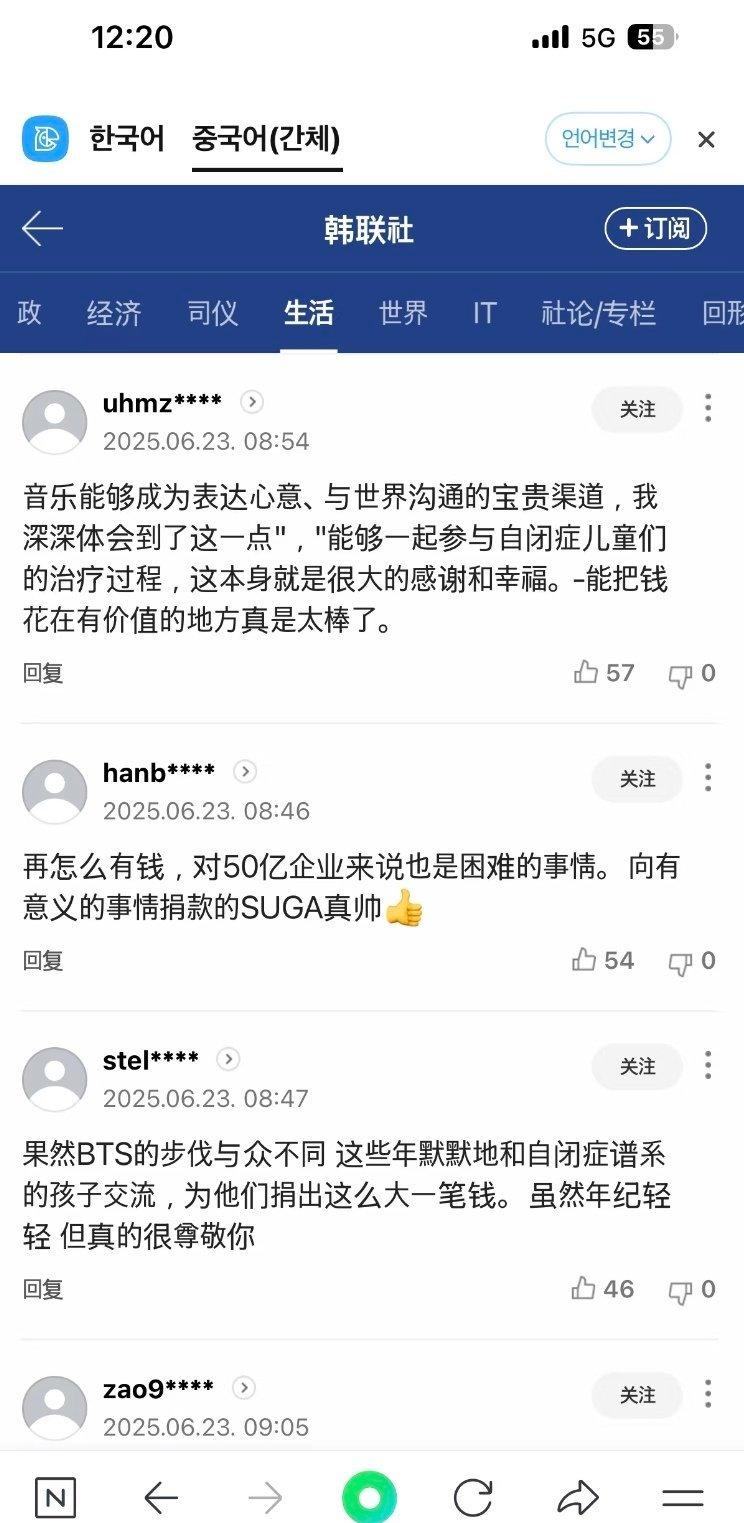Dislike the comment by hanb****
Viewport: 744px width, 1523px height.
point(692,962)
